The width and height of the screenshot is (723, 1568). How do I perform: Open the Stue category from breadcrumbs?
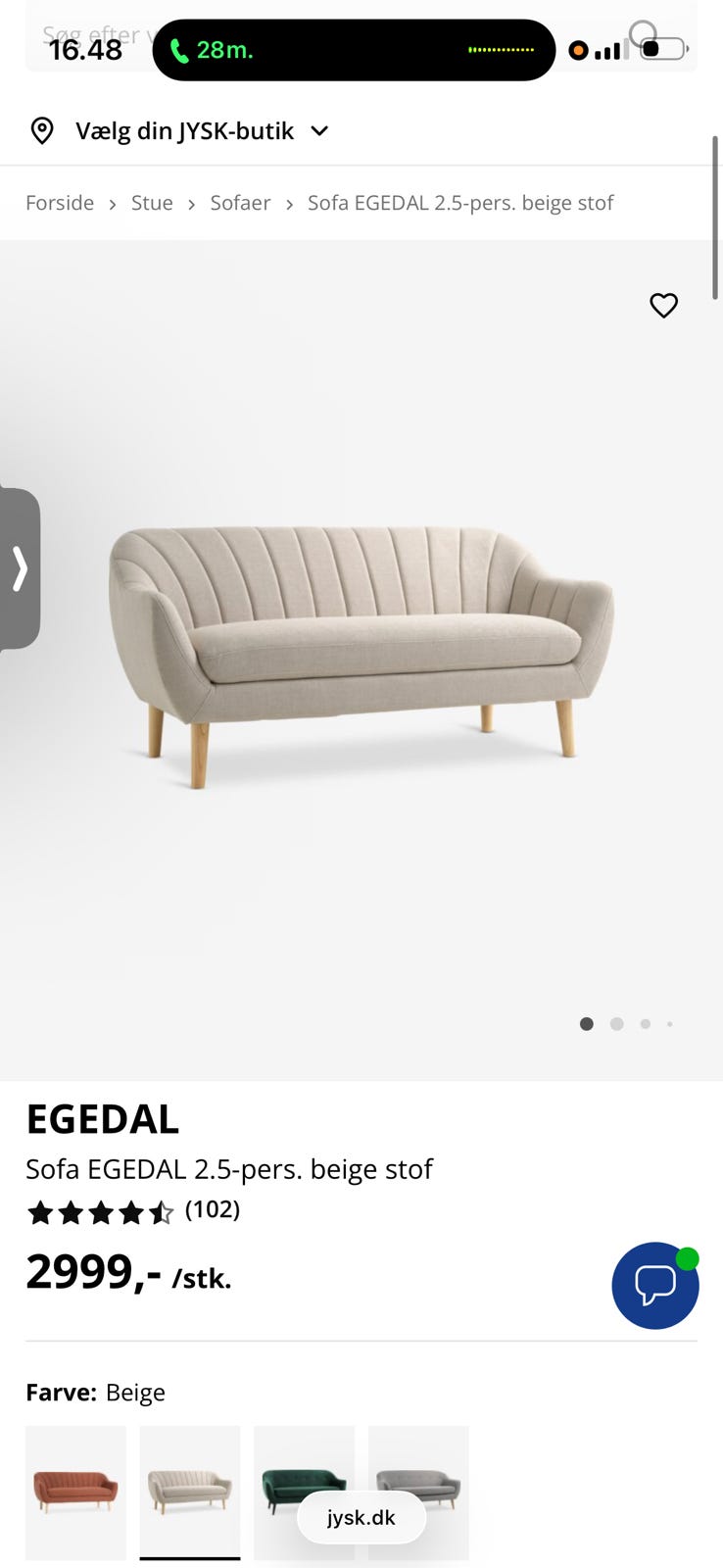click(152, 203)
